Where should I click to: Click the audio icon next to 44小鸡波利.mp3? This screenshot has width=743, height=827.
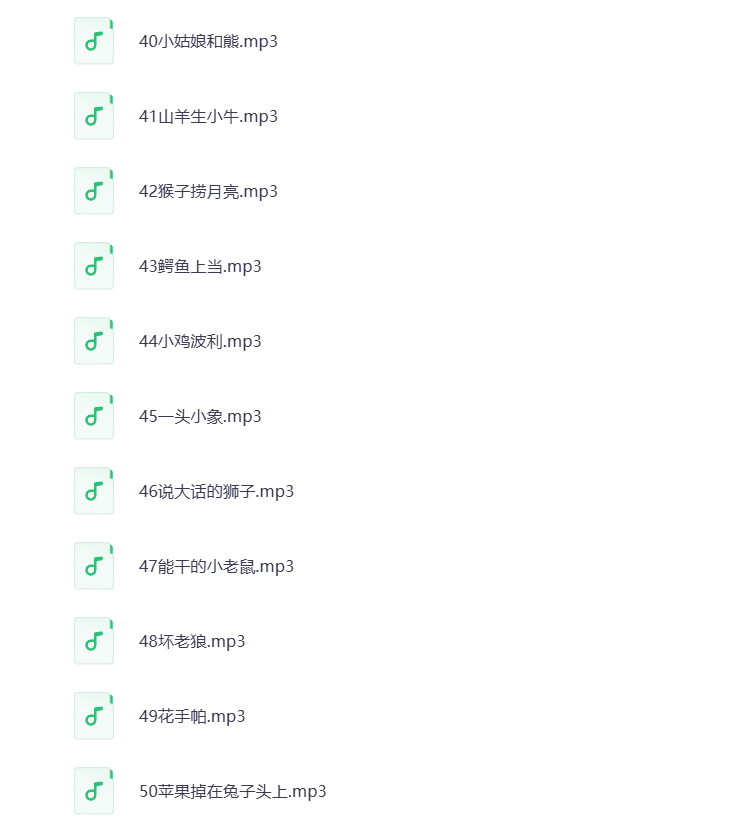point(93,340)
